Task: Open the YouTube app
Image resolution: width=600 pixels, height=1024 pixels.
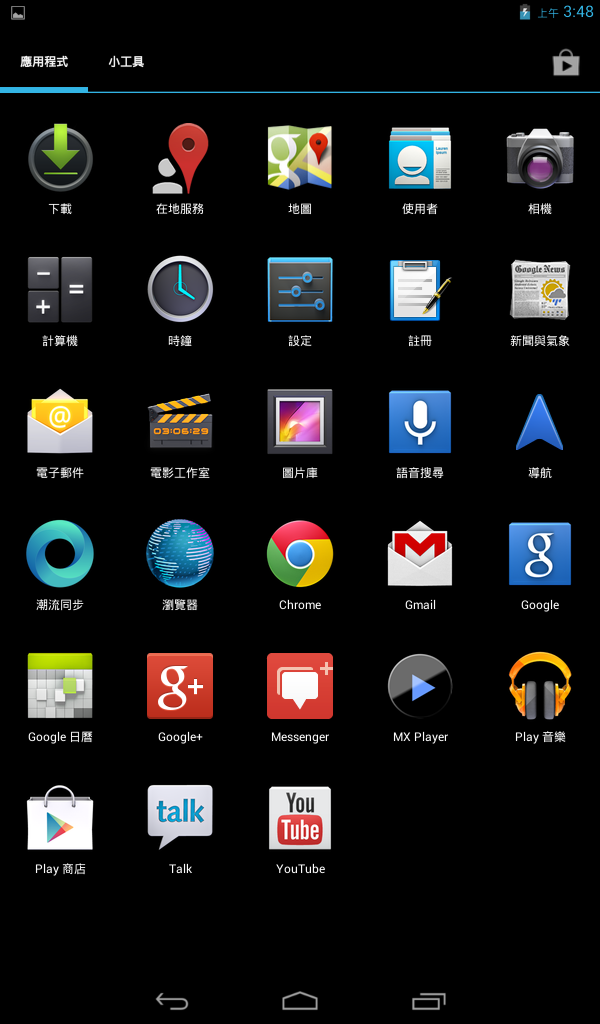Action: pyautogui.click(x=300, y=819)
